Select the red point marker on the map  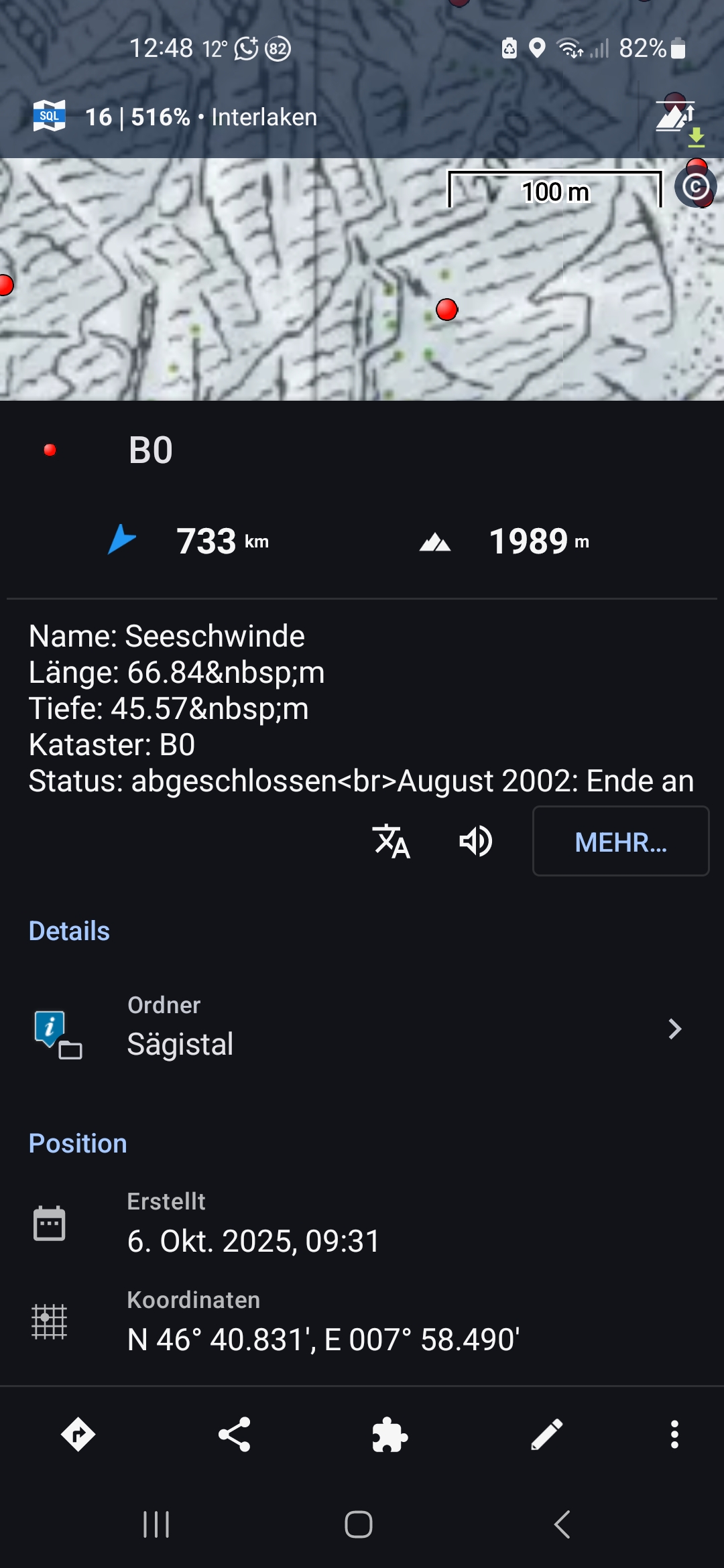point(446,310)
